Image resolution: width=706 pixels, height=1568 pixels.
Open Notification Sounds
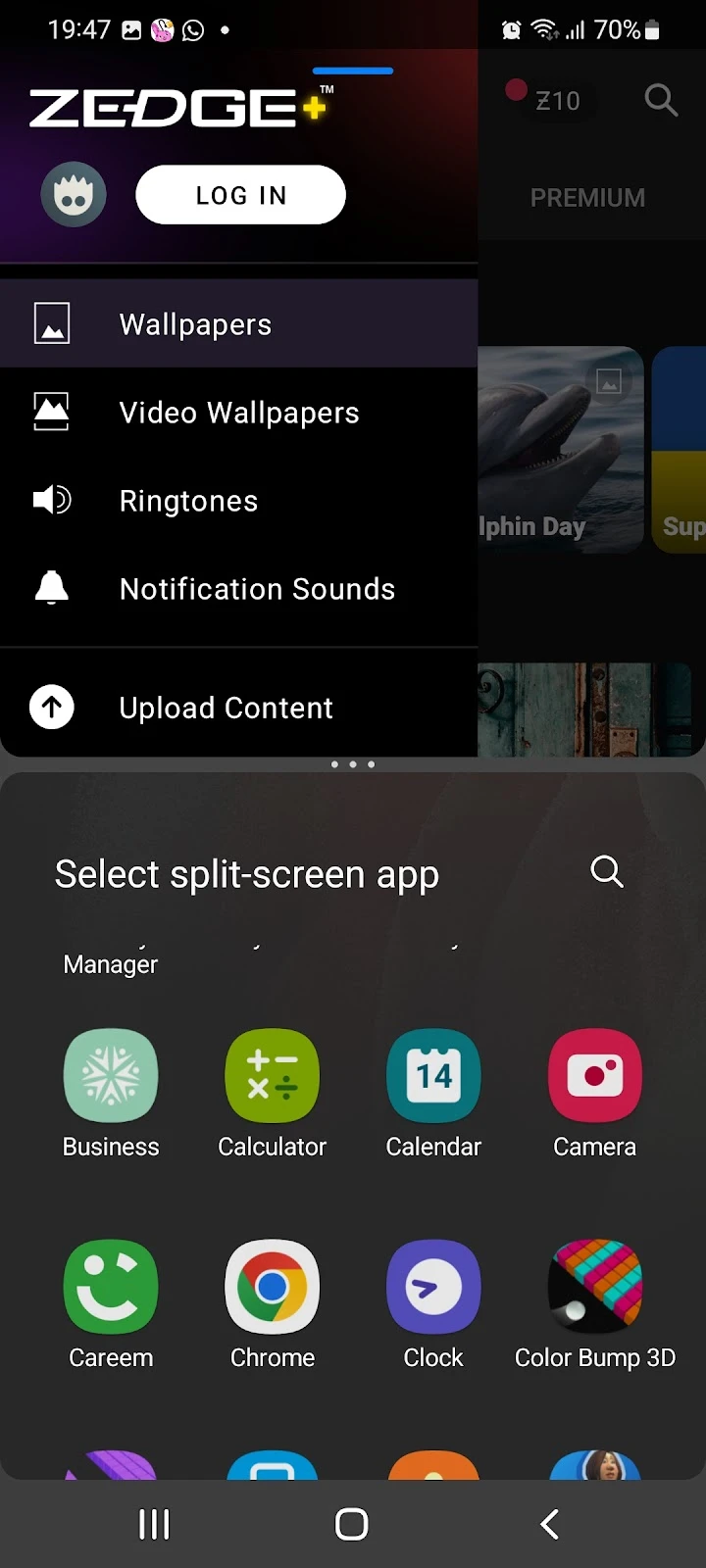point(239,589)
